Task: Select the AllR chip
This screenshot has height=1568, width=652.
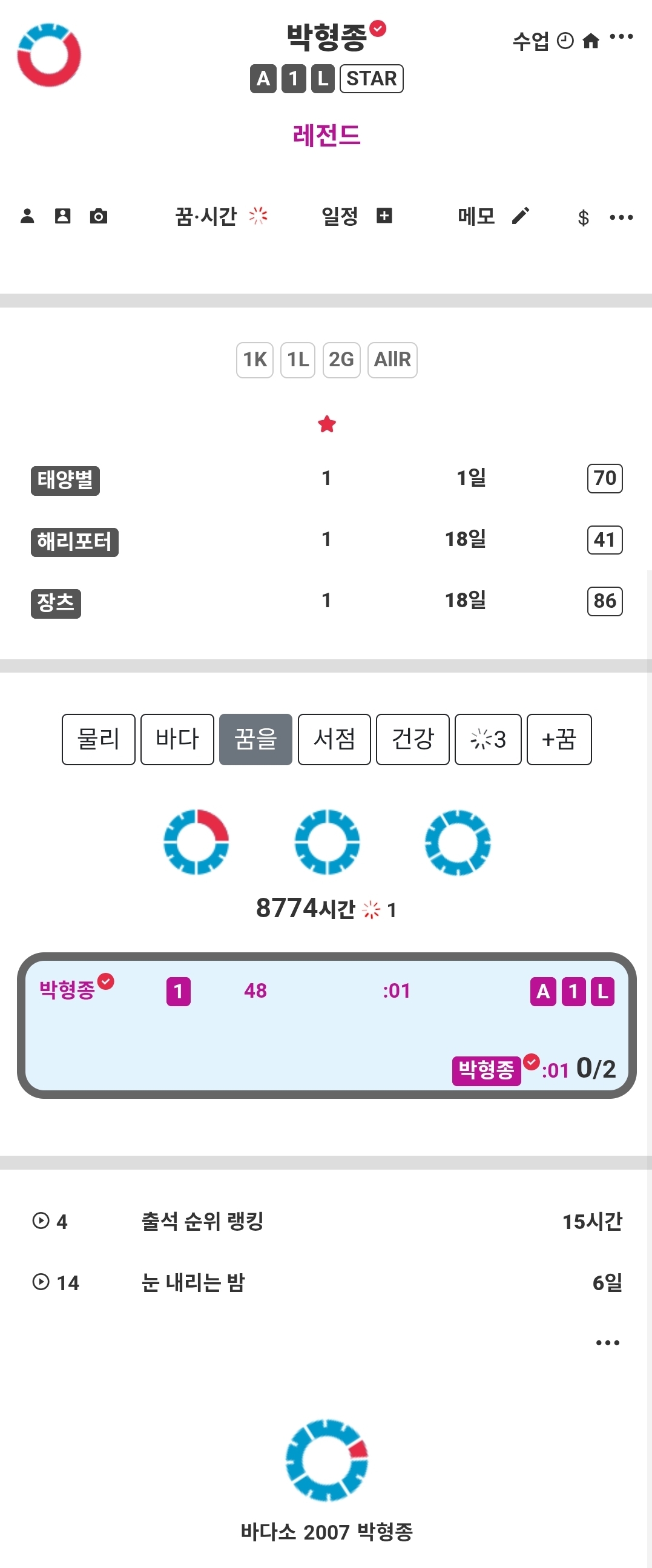Action: tap(392, 360)
